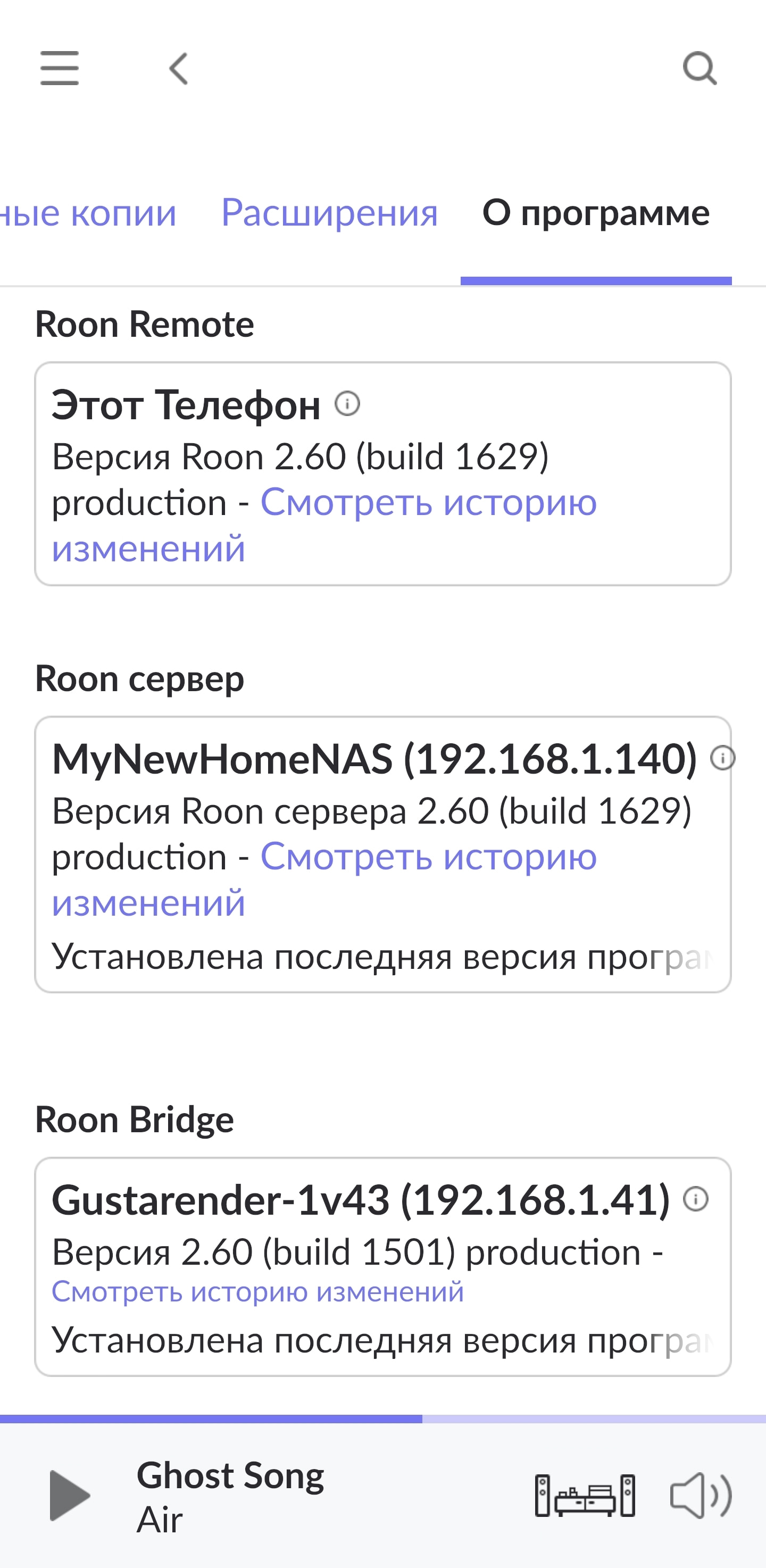Screen dimensions: 766x1568
Task: Open the search magnifier
Action: pos(700,68)
